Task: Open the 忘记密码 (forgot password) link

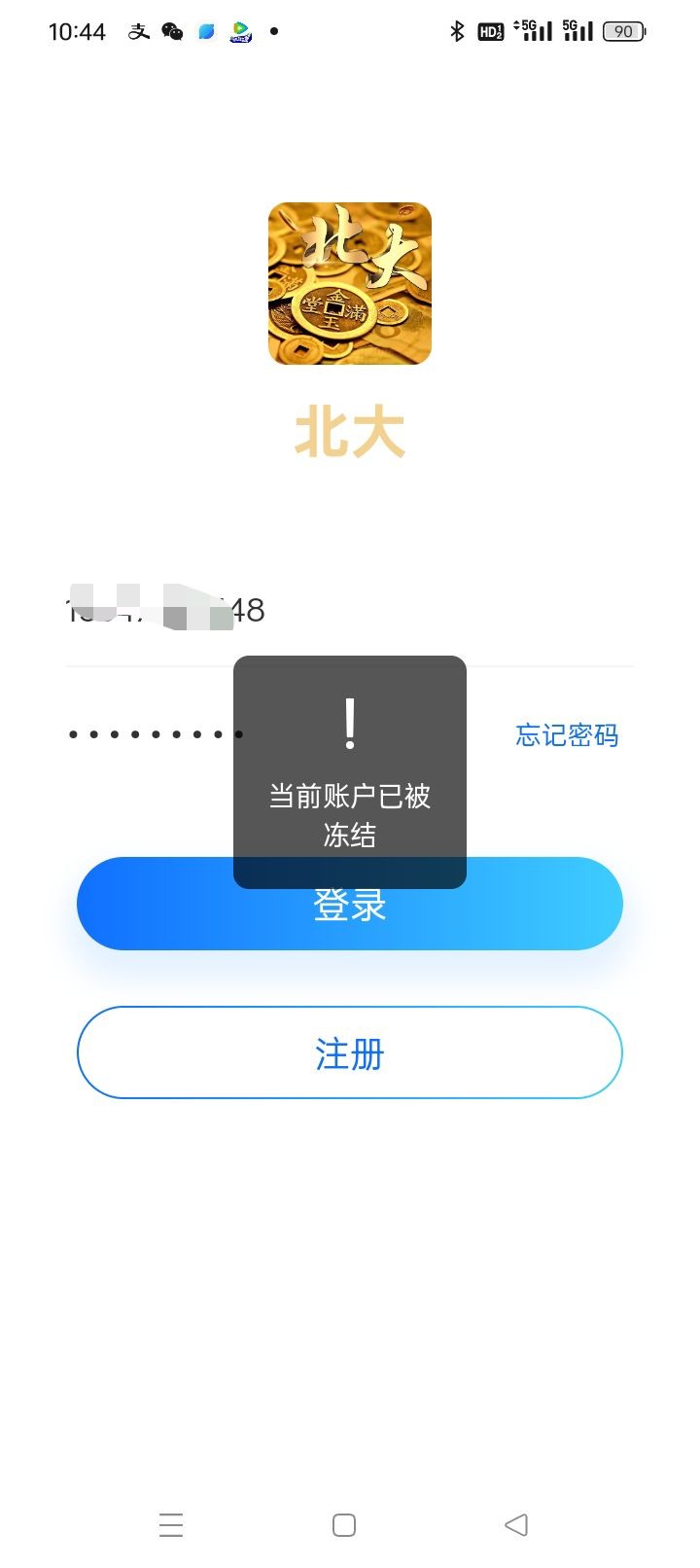Action: click(x=569, y=735)
